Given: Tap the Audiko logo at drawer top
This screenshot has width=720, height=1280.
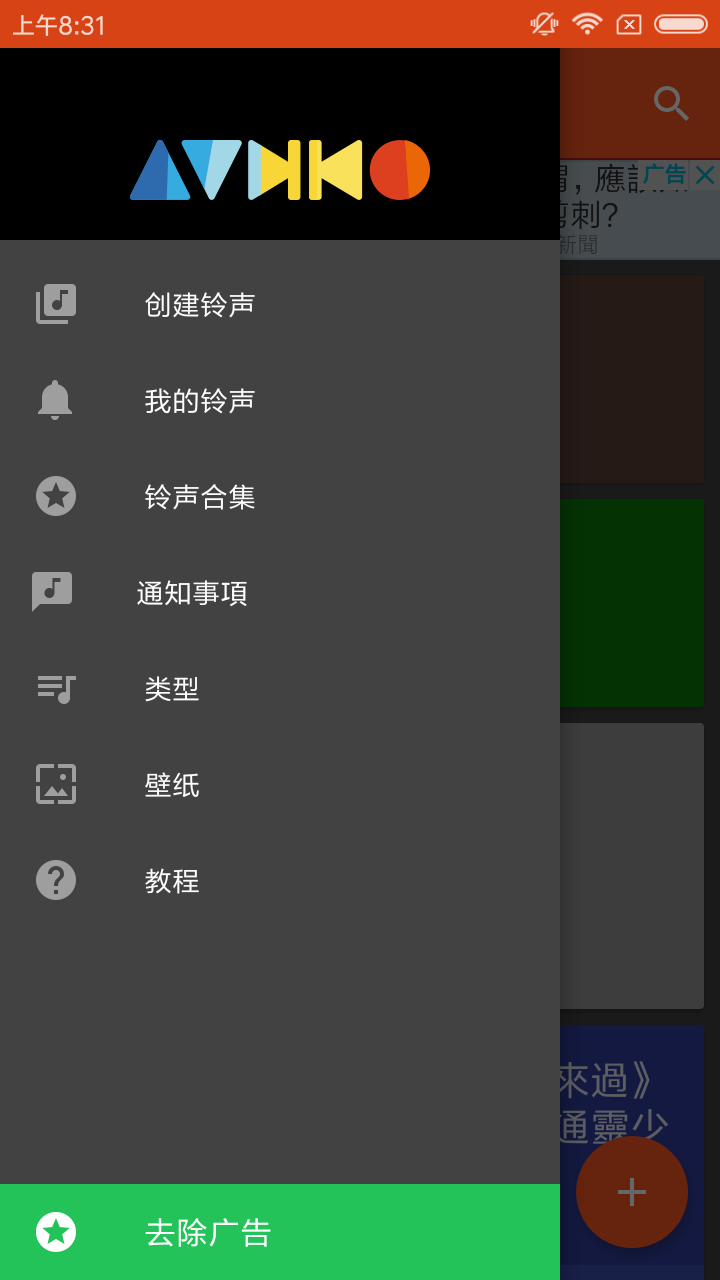Looking at the screenshot, I should tap(280, 170).
